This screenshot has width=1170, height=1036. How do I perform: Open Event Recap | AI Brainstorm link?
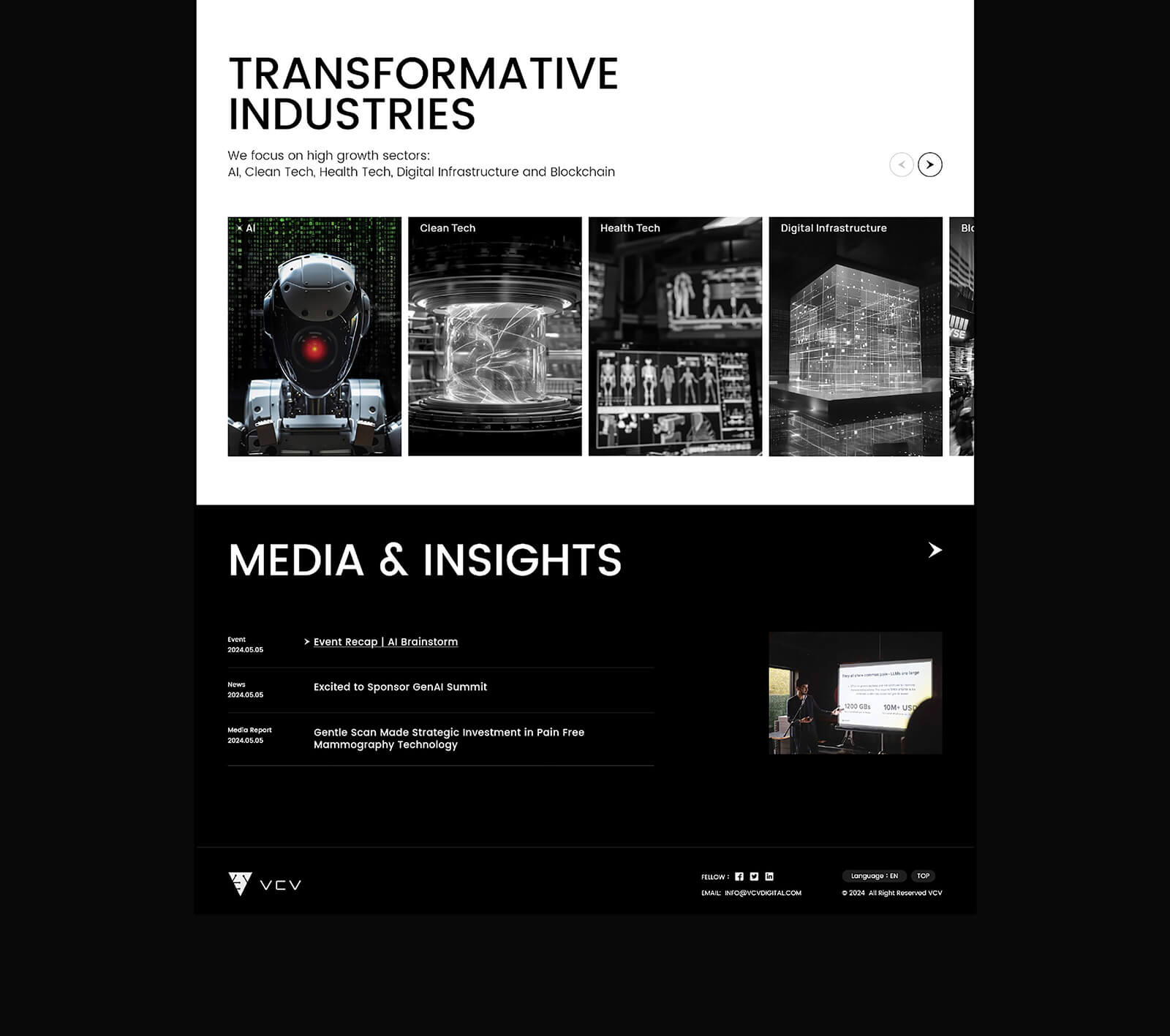point(385,642)
